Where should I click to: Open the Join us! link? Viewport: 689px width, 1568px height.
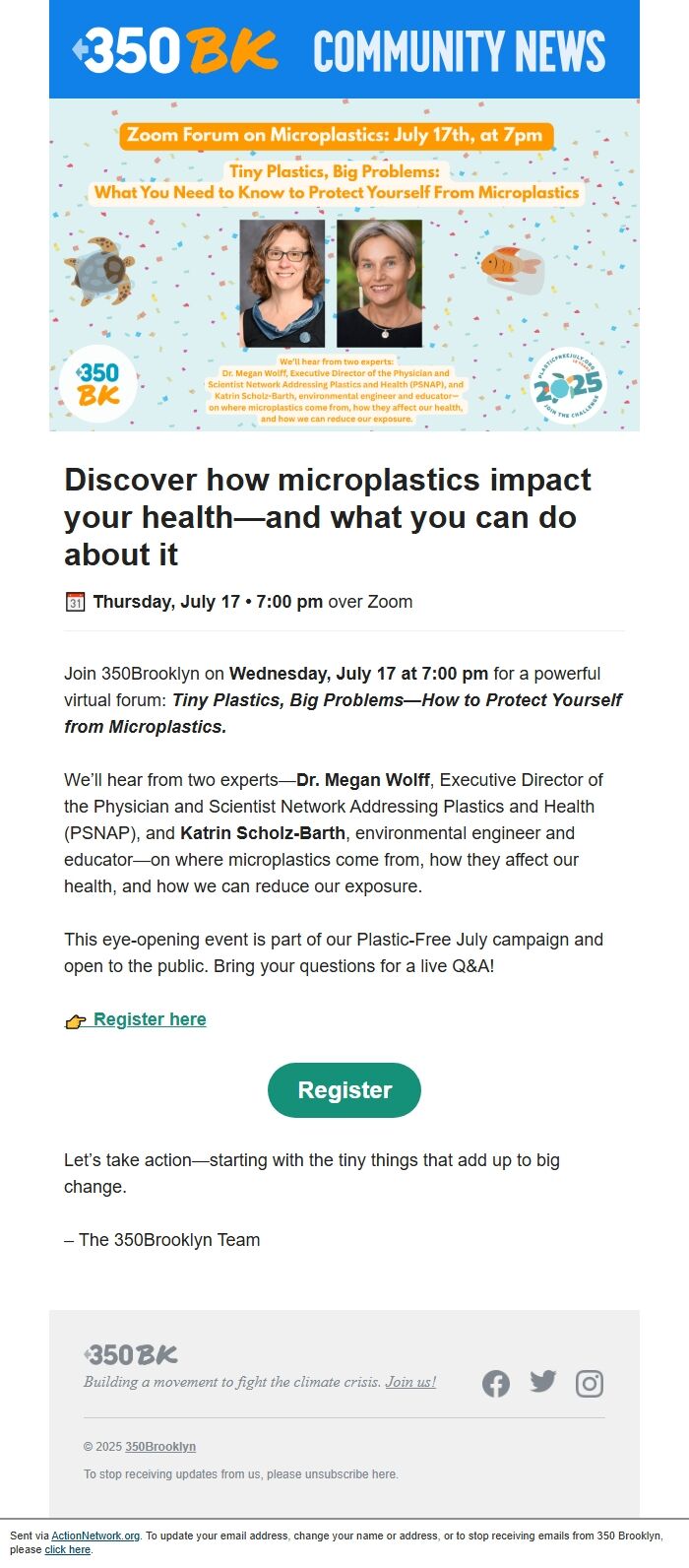410,1382
